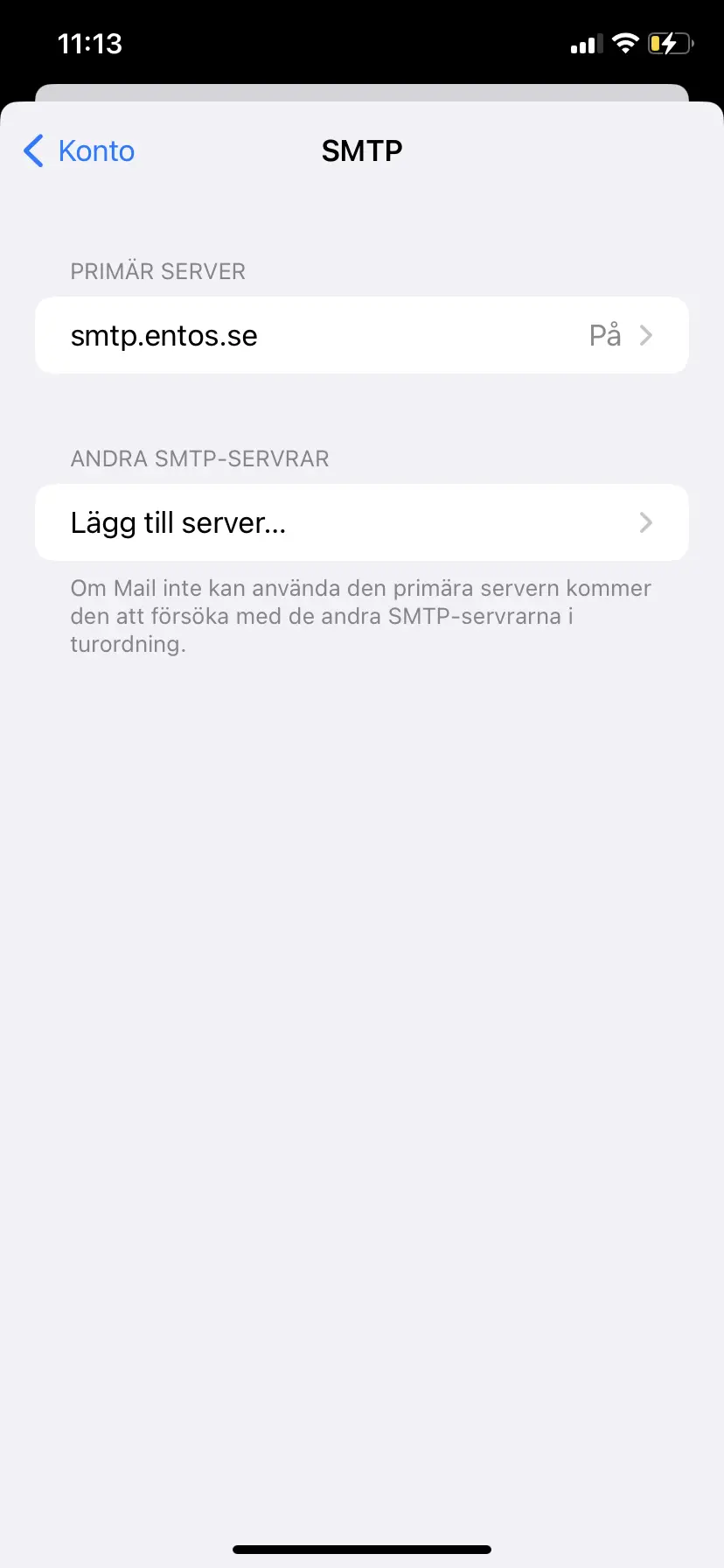
Task: Tap the chevron next to smtp.entos.se
Action: click(x=645, y=335)
